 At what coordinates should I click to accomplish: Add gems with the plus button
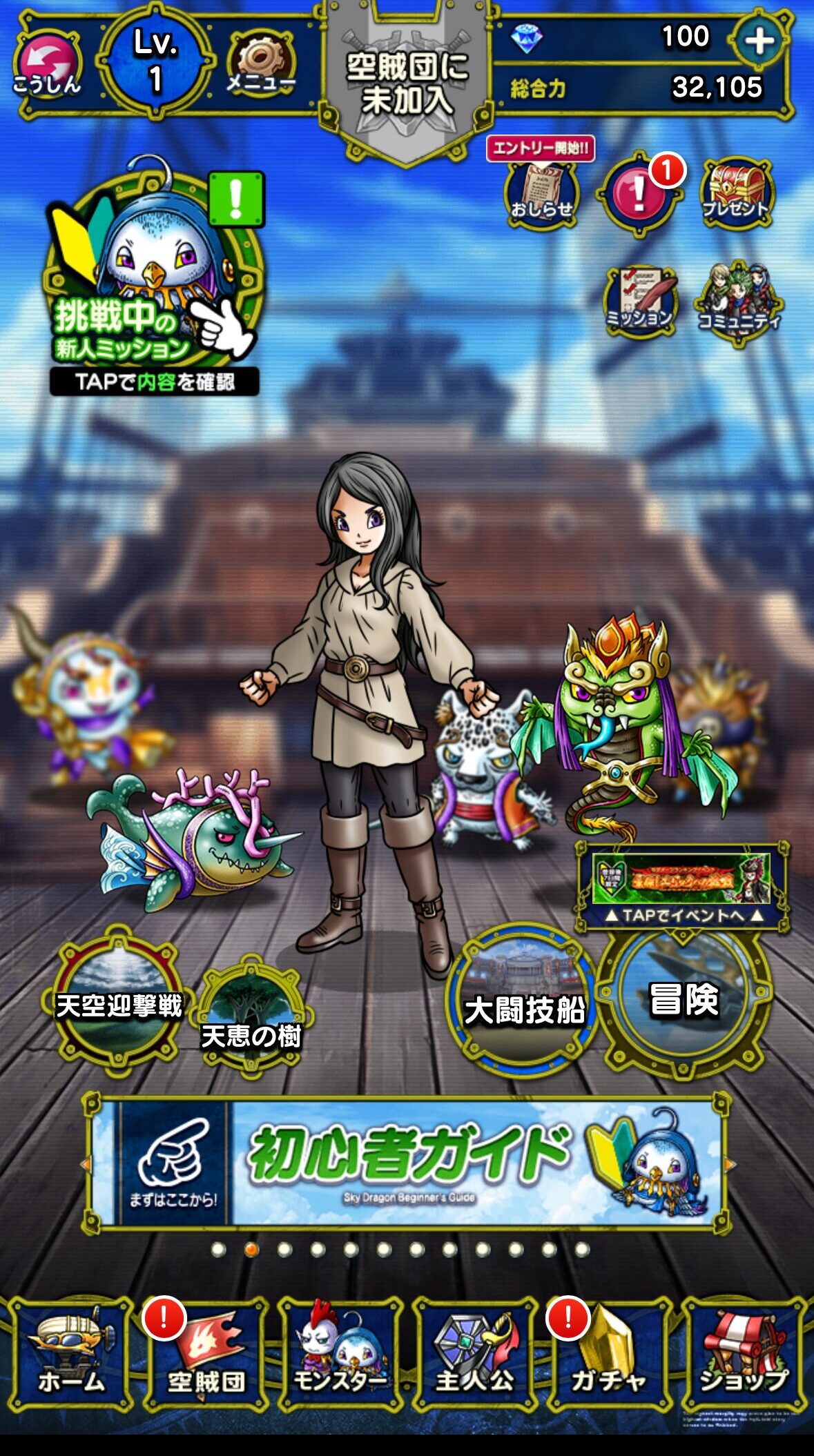758,41
